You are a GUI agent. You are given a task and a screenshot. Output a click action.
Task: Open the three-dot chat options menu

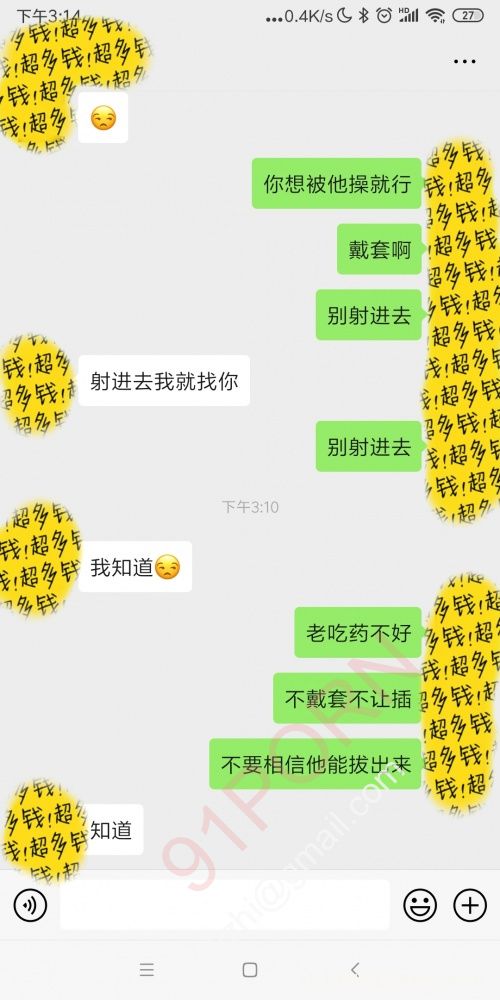[x=464, y=62]
